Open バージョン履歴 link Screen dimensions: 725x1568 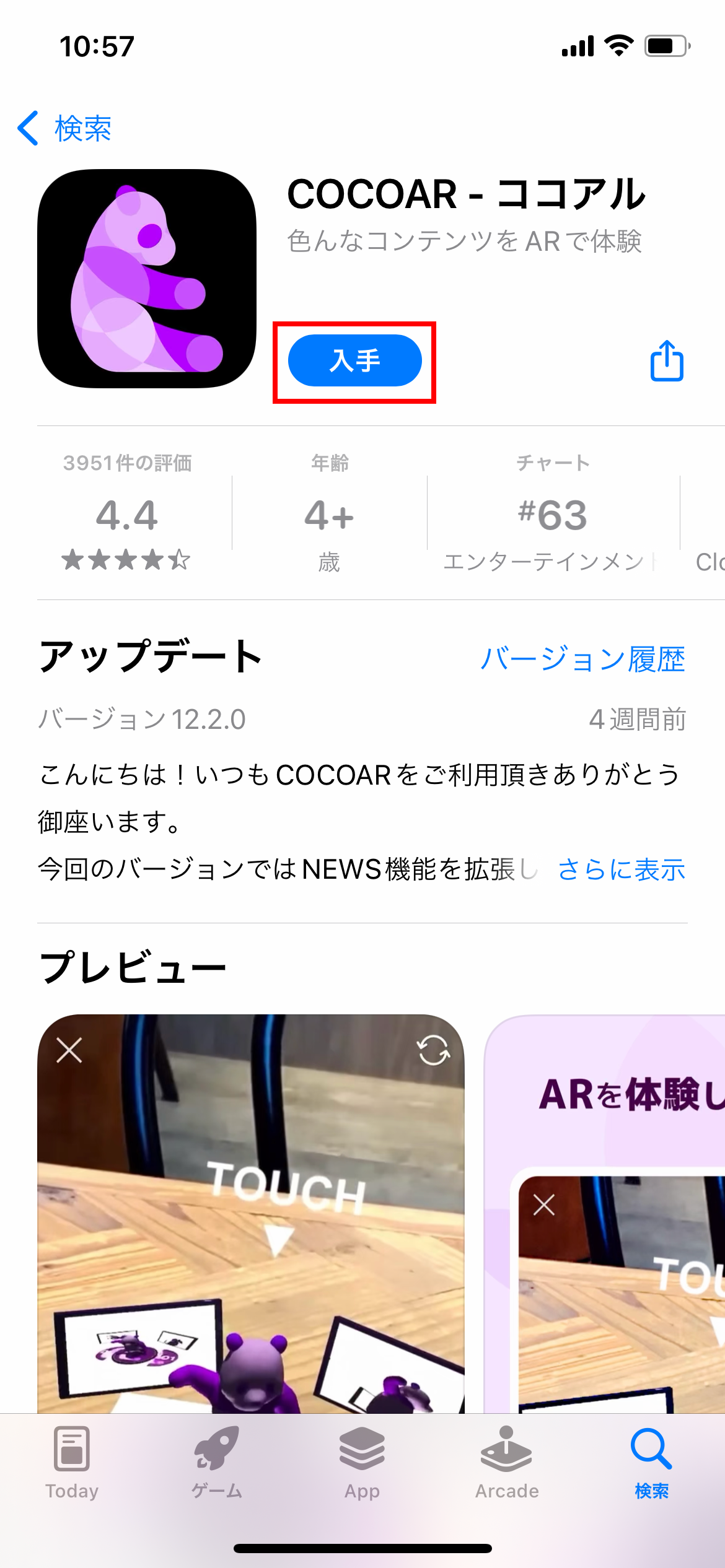[582, 658]
